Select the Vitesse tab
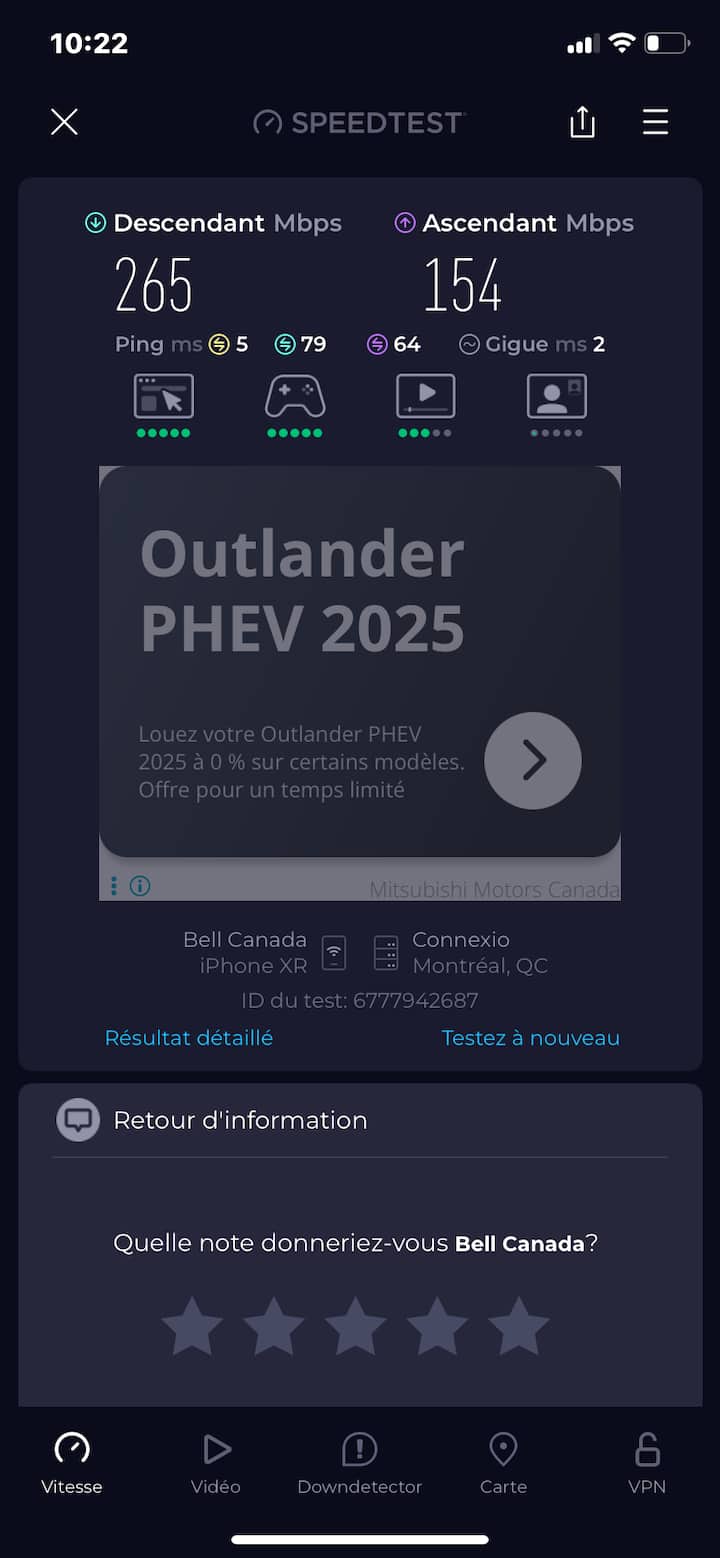The width and height of the screenshot is (720, 1558). coord(72,1463)
